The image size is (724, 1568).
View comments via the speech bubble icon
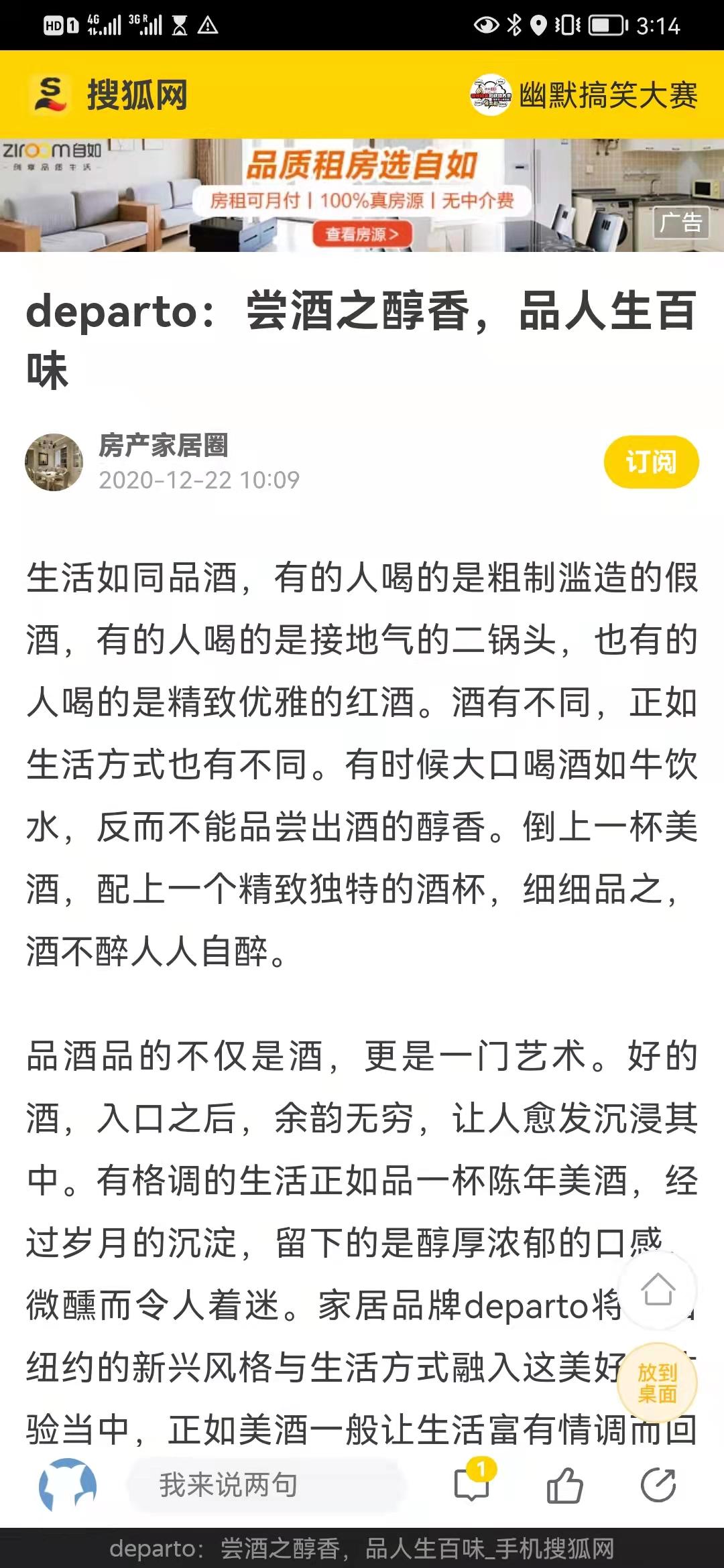pos(472,1486)
